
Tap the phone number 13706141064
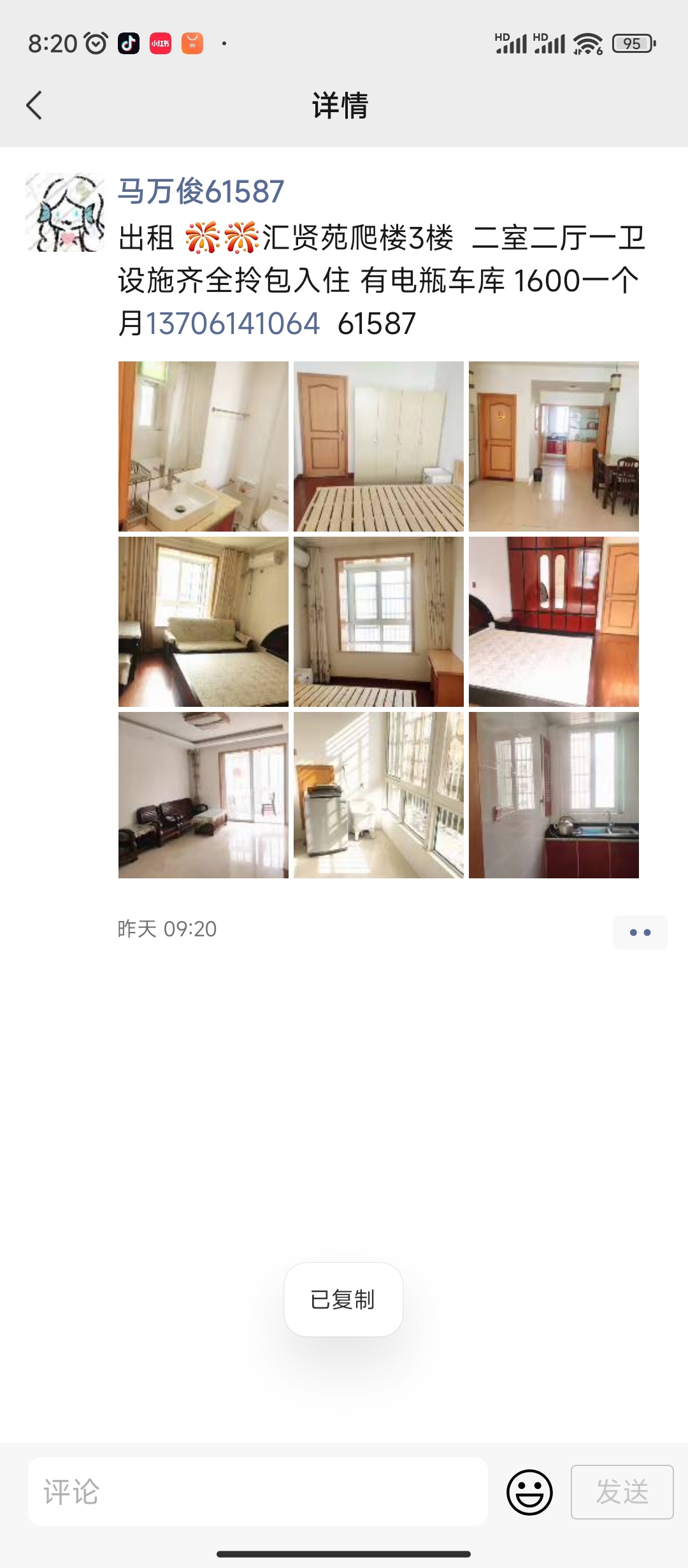[x=233, y=323]
